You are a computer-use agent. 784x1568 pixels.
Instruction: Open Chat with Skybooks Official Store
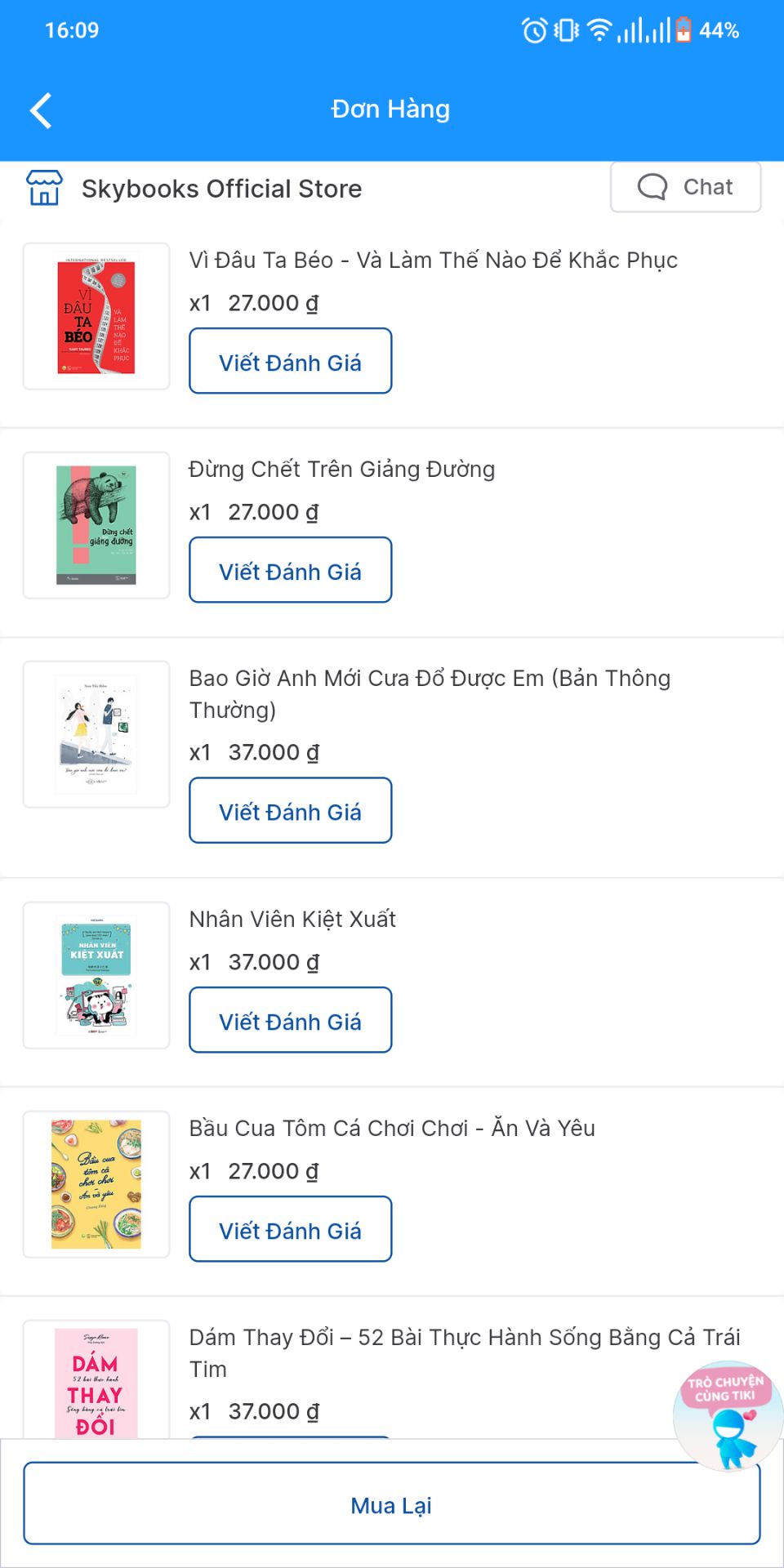tap(686, 187)
